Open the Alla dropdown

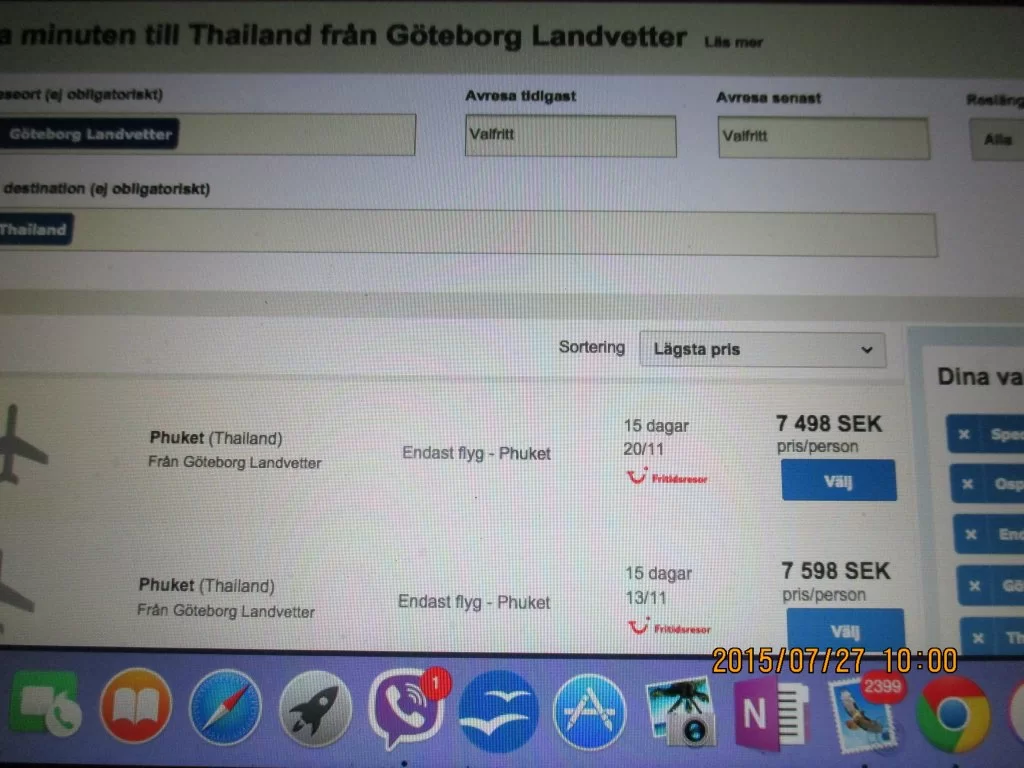click(997, 140)
